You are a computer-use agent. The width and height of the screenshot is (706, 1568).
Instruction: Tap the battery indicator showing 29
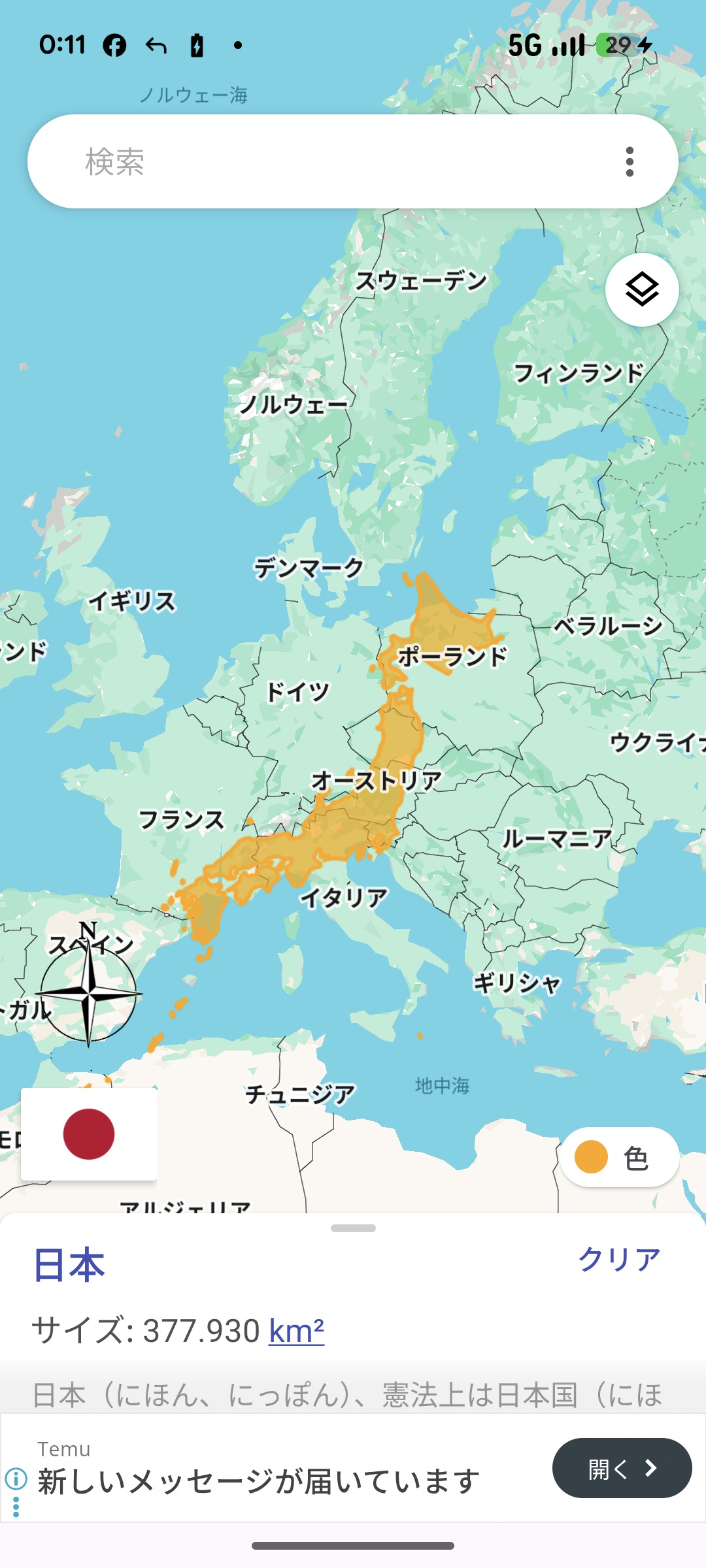click(617, 44)
